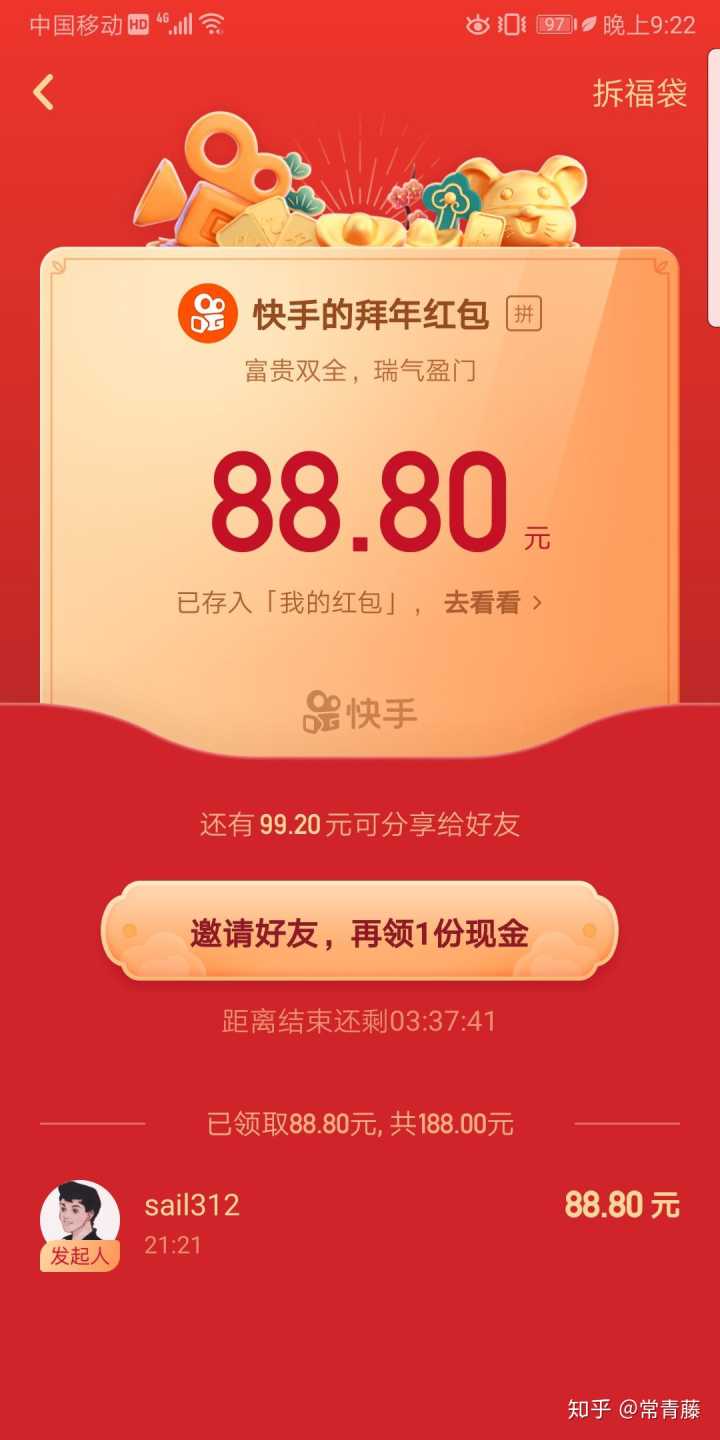The height and width of the screenshot is (1440, 720).
Task: Open sail312's profile avatar
Action: [x=80, y=1217]
